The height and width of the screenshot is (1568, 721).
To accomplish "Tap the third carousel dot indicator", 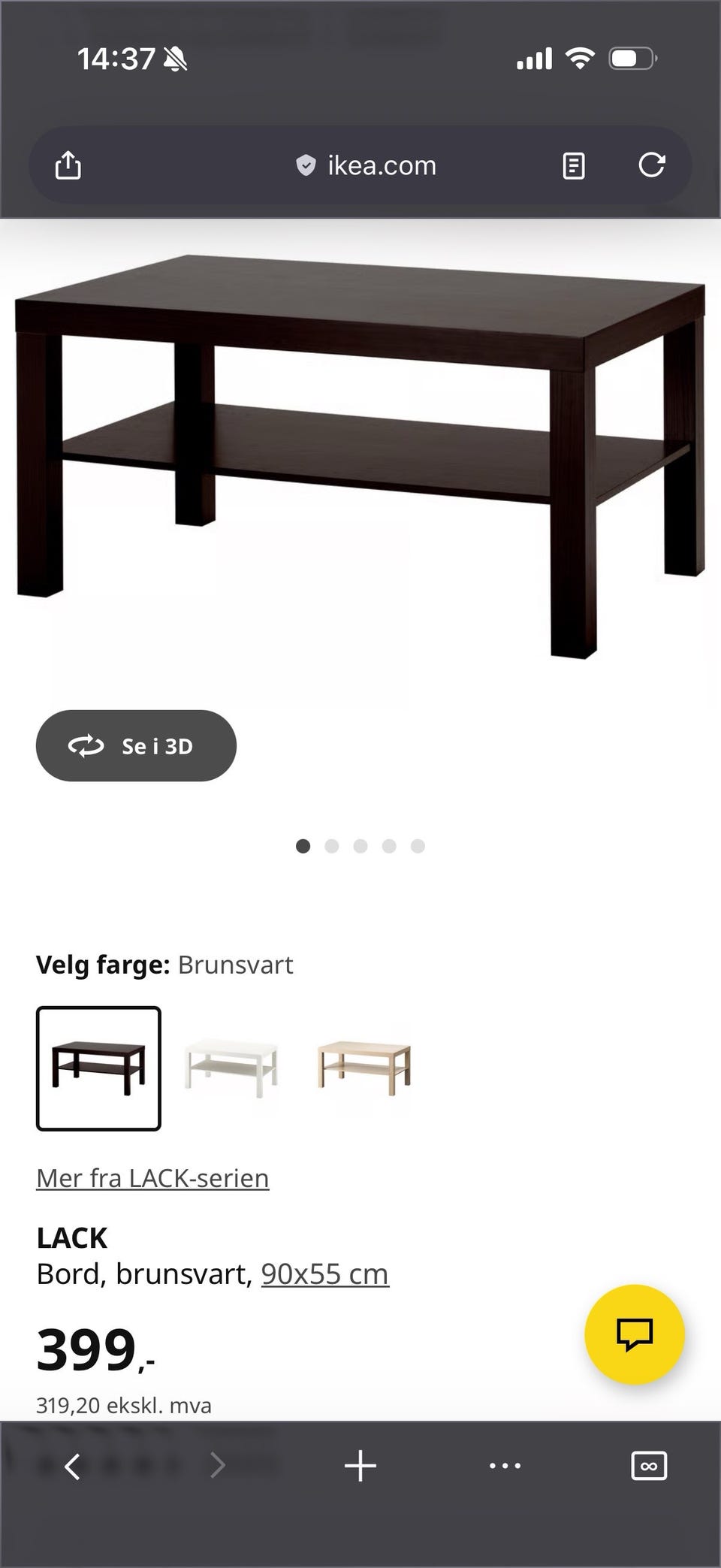I will tap(361, 846).
